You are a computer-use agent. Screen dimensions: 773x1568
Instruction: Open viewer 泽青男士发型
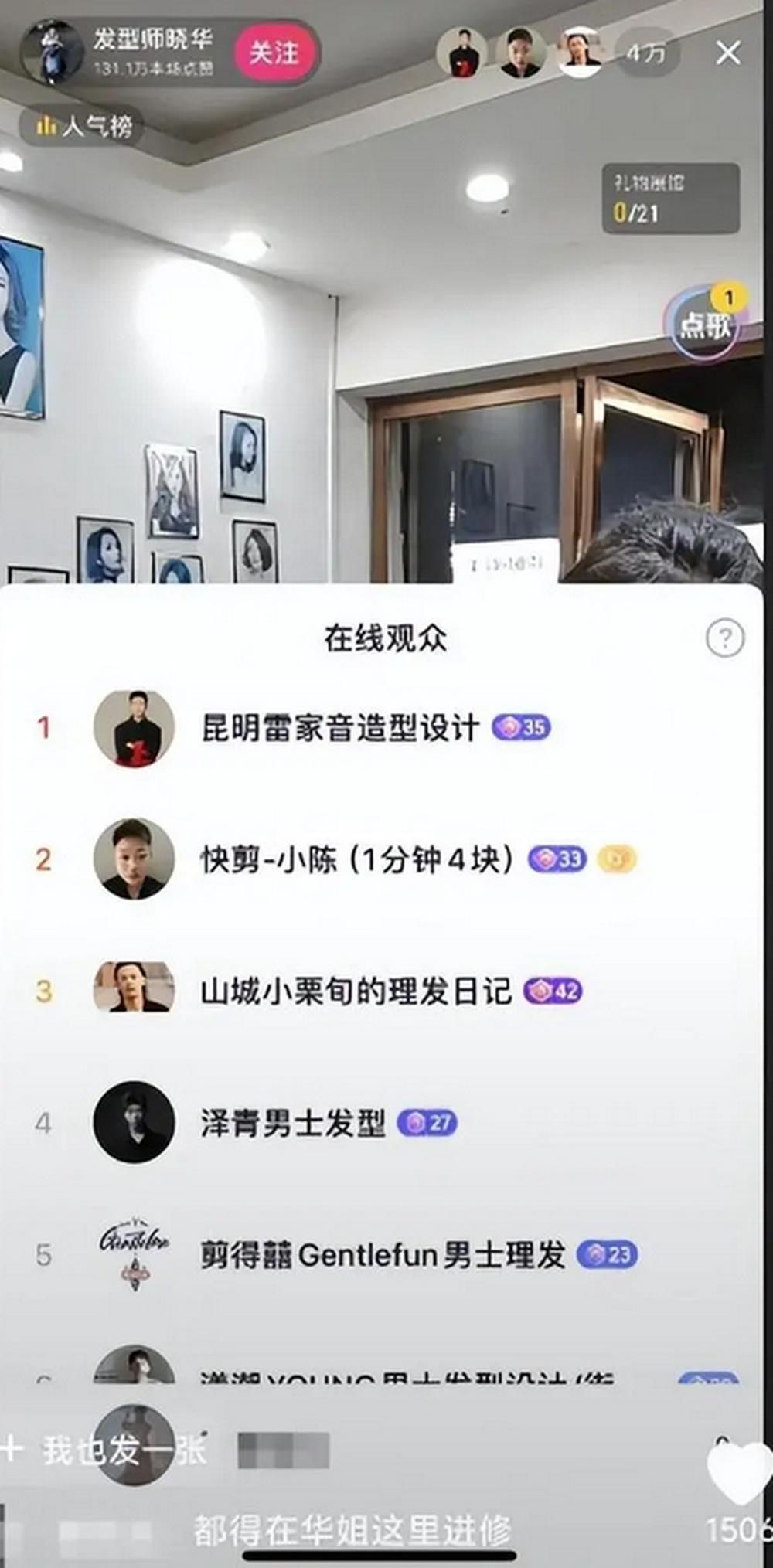[292, 1123]
